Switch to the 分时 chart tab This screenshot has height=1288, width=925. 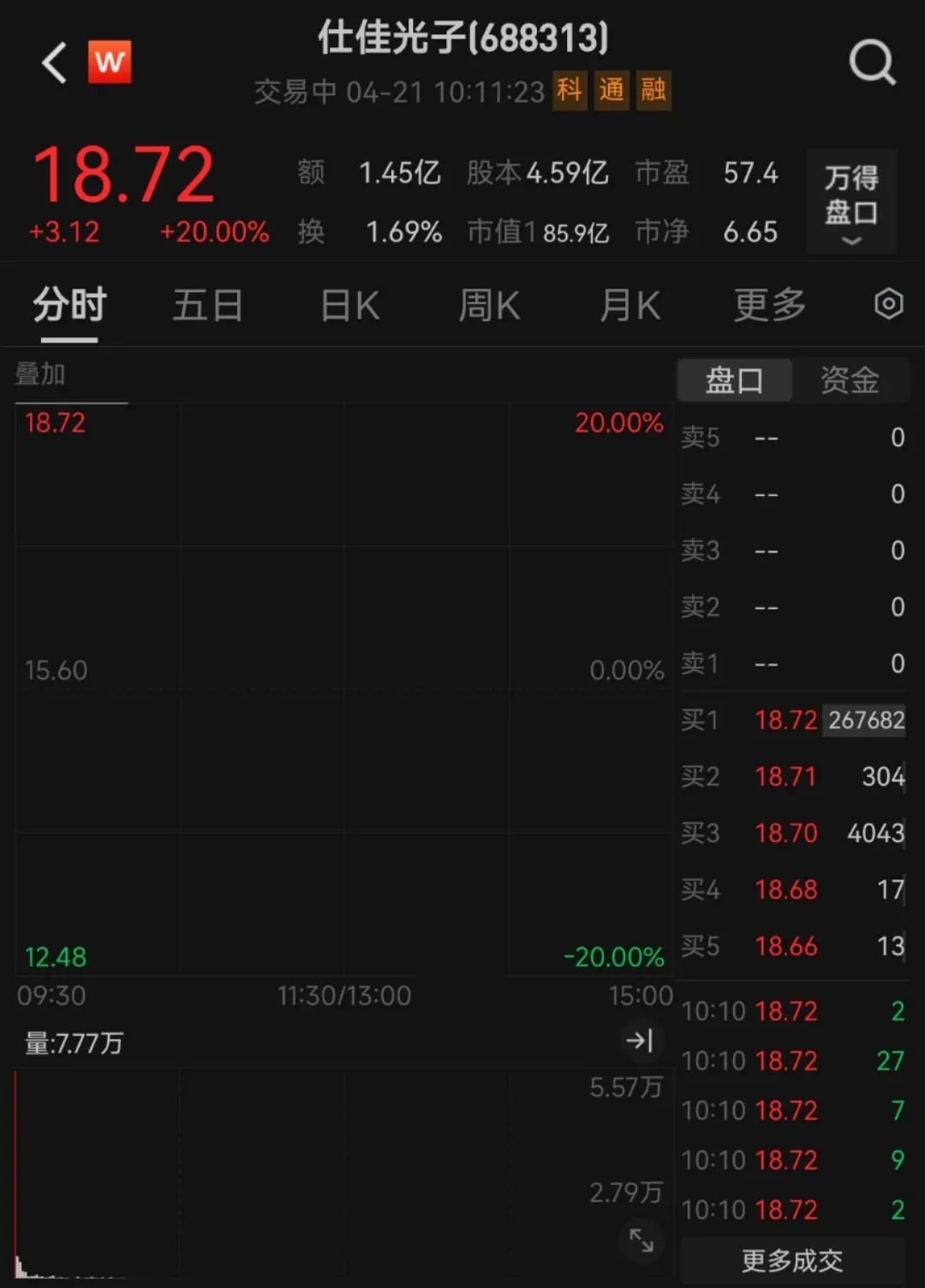pos(69,306)
